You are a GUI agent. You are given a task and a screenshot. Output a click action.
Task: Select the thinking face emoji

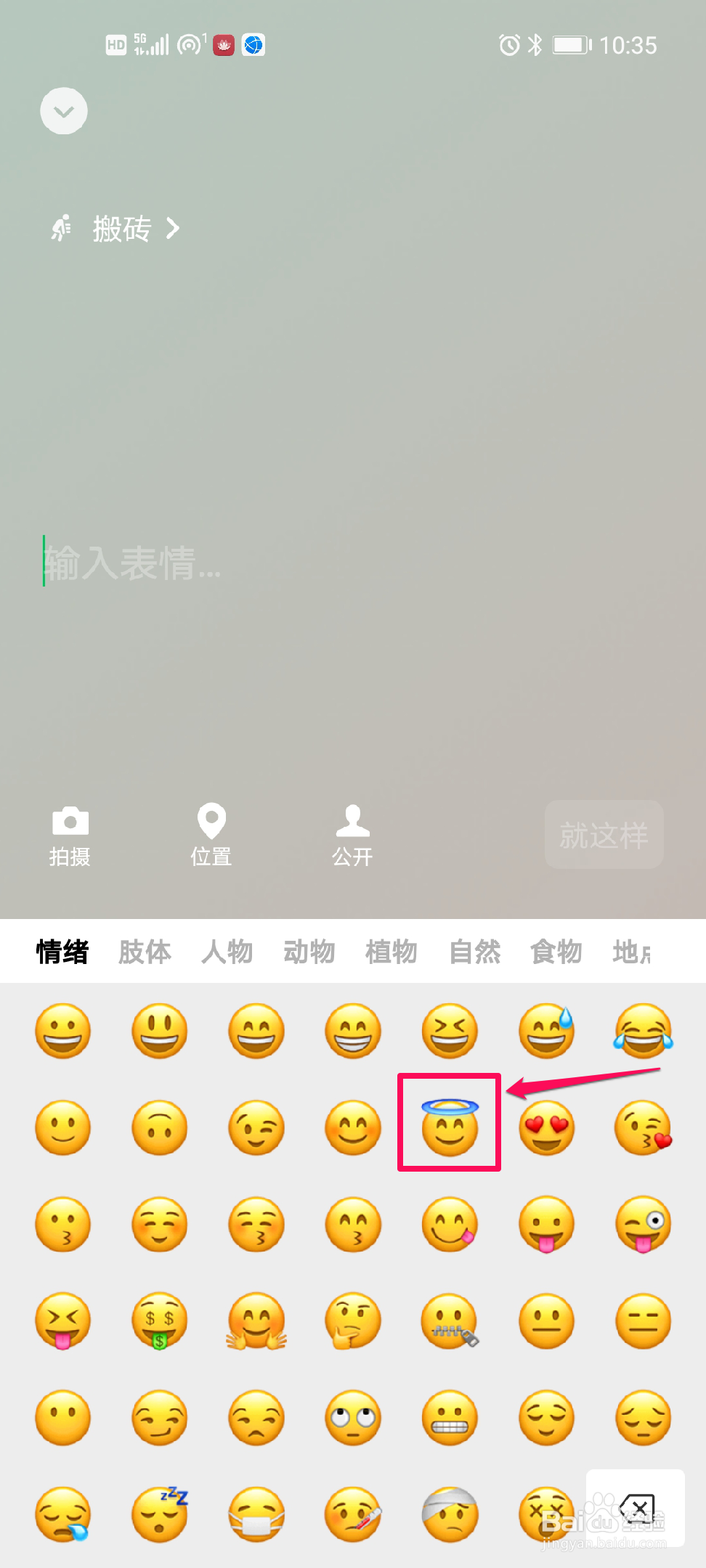tap(352, 1321)
